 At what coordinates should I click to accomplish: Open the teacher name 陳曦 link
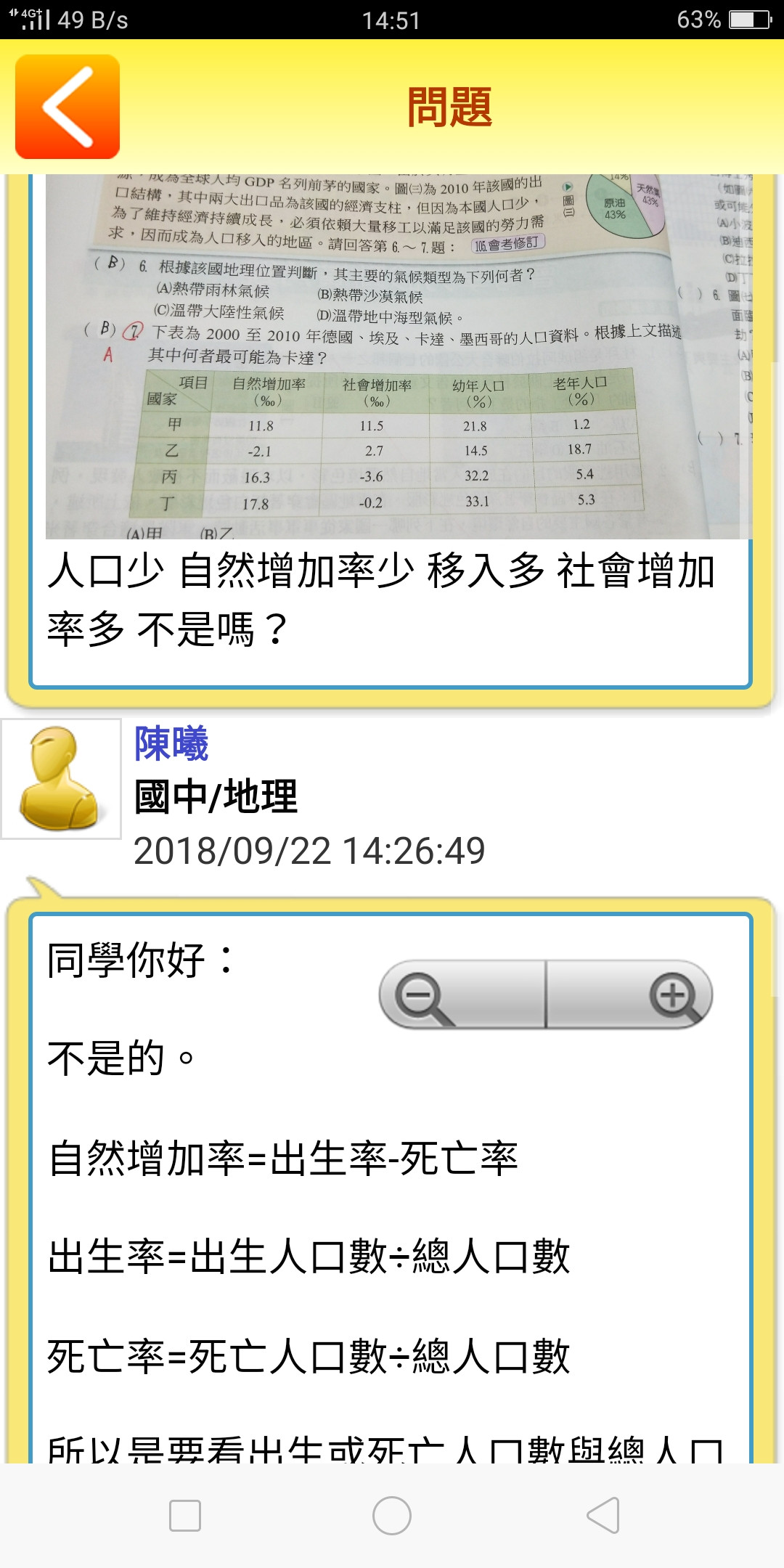pos(171,743)
